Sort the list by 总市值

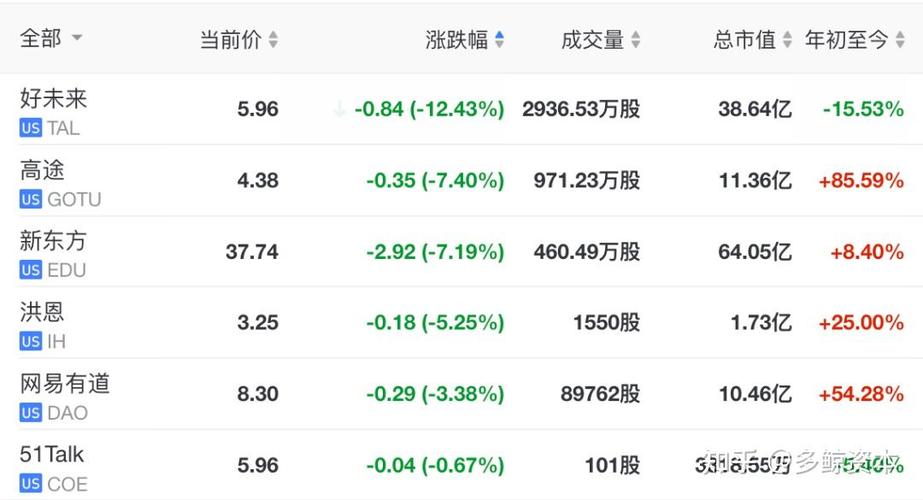click(752, 40)
